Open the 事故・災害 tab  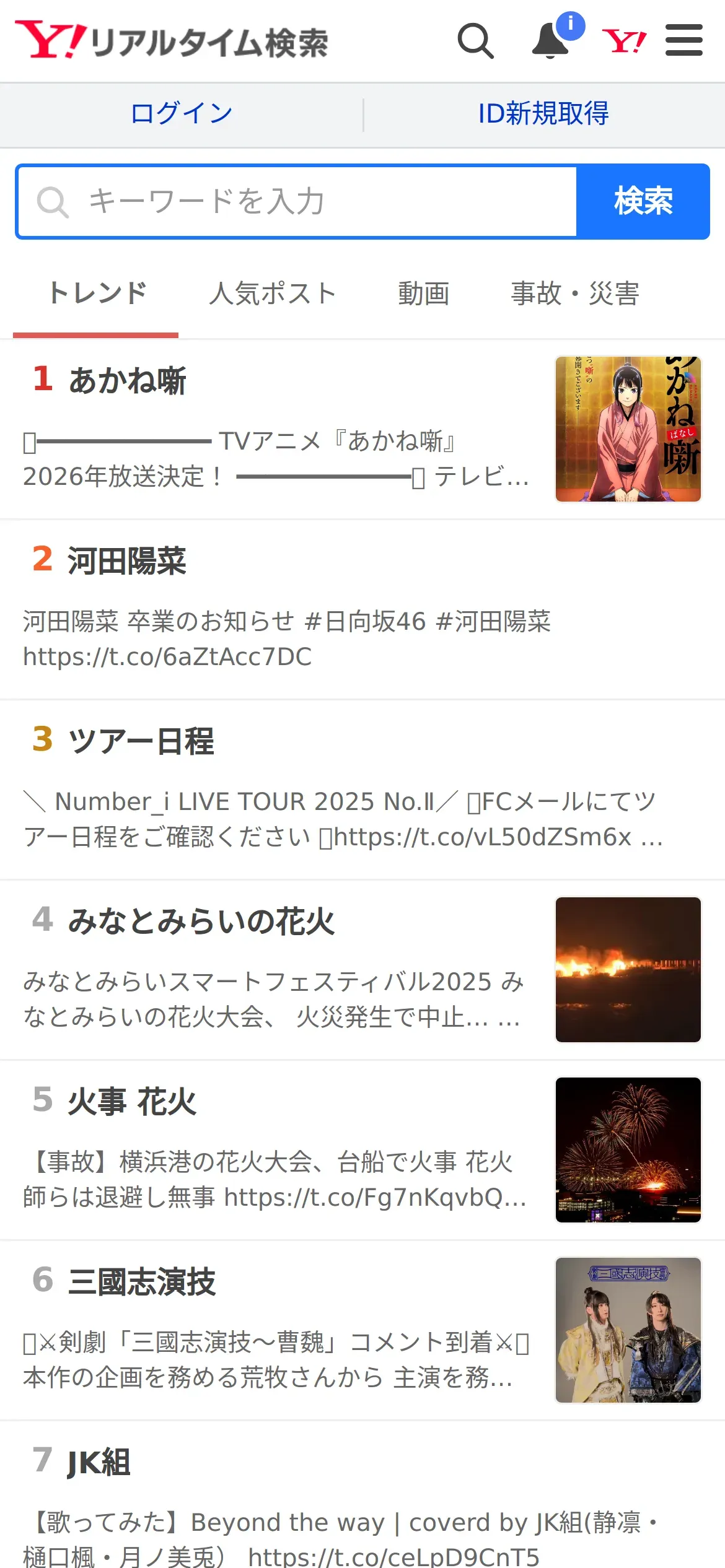click(x=575, y=294)
